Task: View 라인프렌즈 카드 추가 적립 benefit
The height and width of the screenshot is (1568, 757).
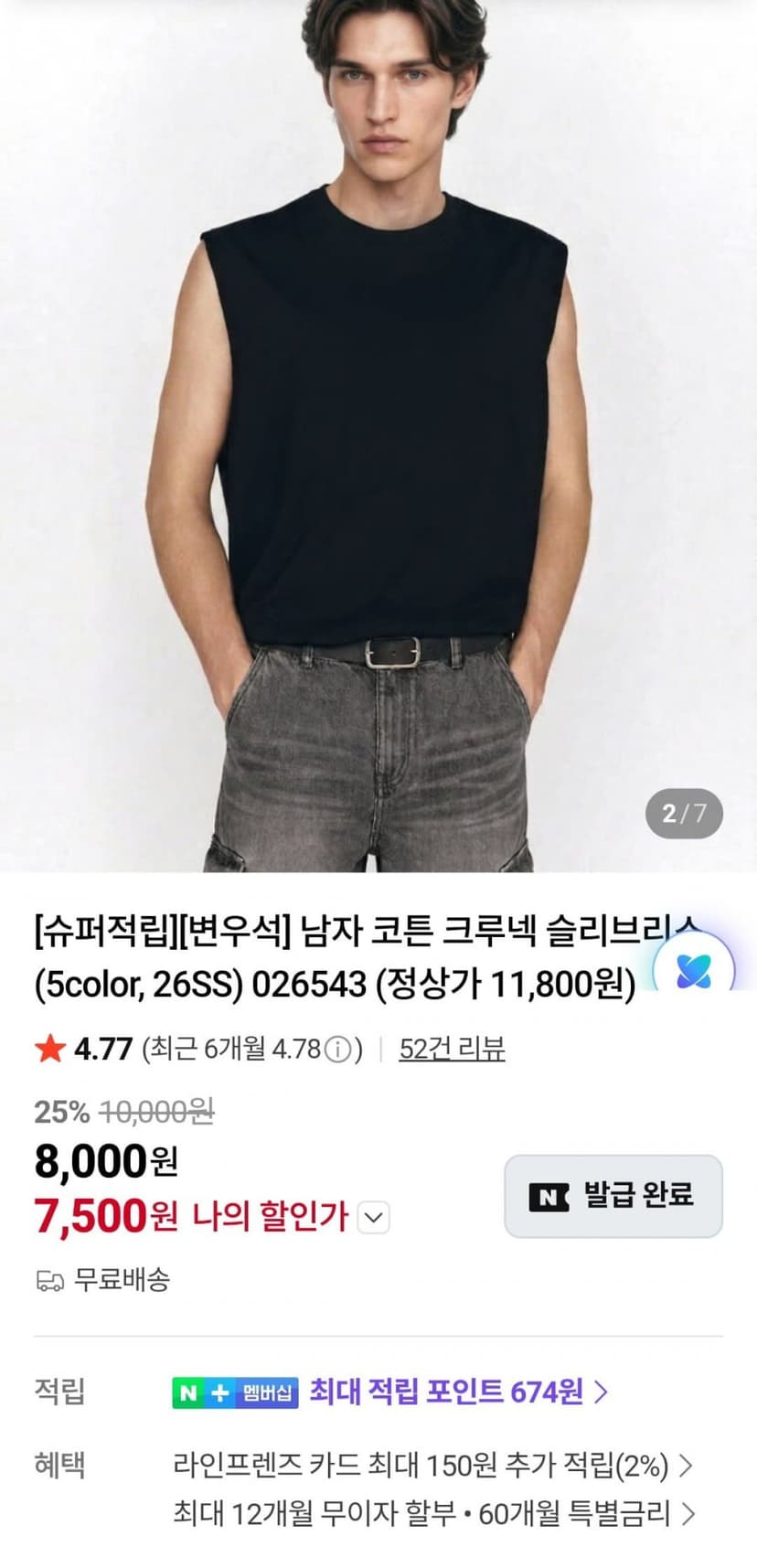Action: [432, 1466]
